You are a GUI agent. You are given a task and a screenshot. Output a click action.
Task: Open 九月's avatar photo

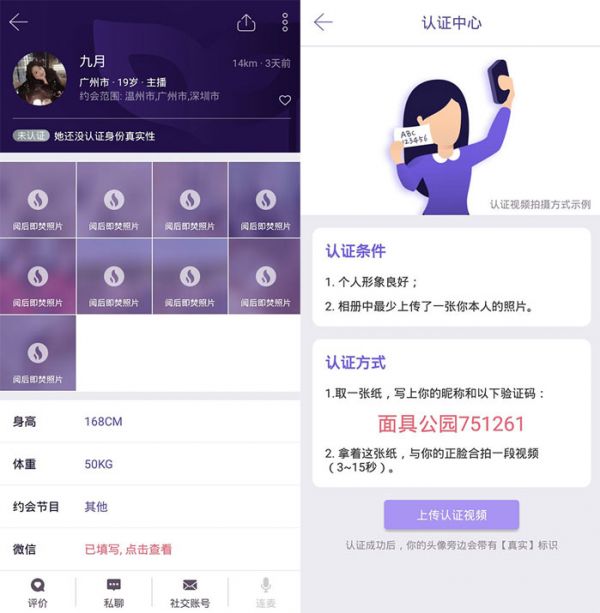[40, 79]
